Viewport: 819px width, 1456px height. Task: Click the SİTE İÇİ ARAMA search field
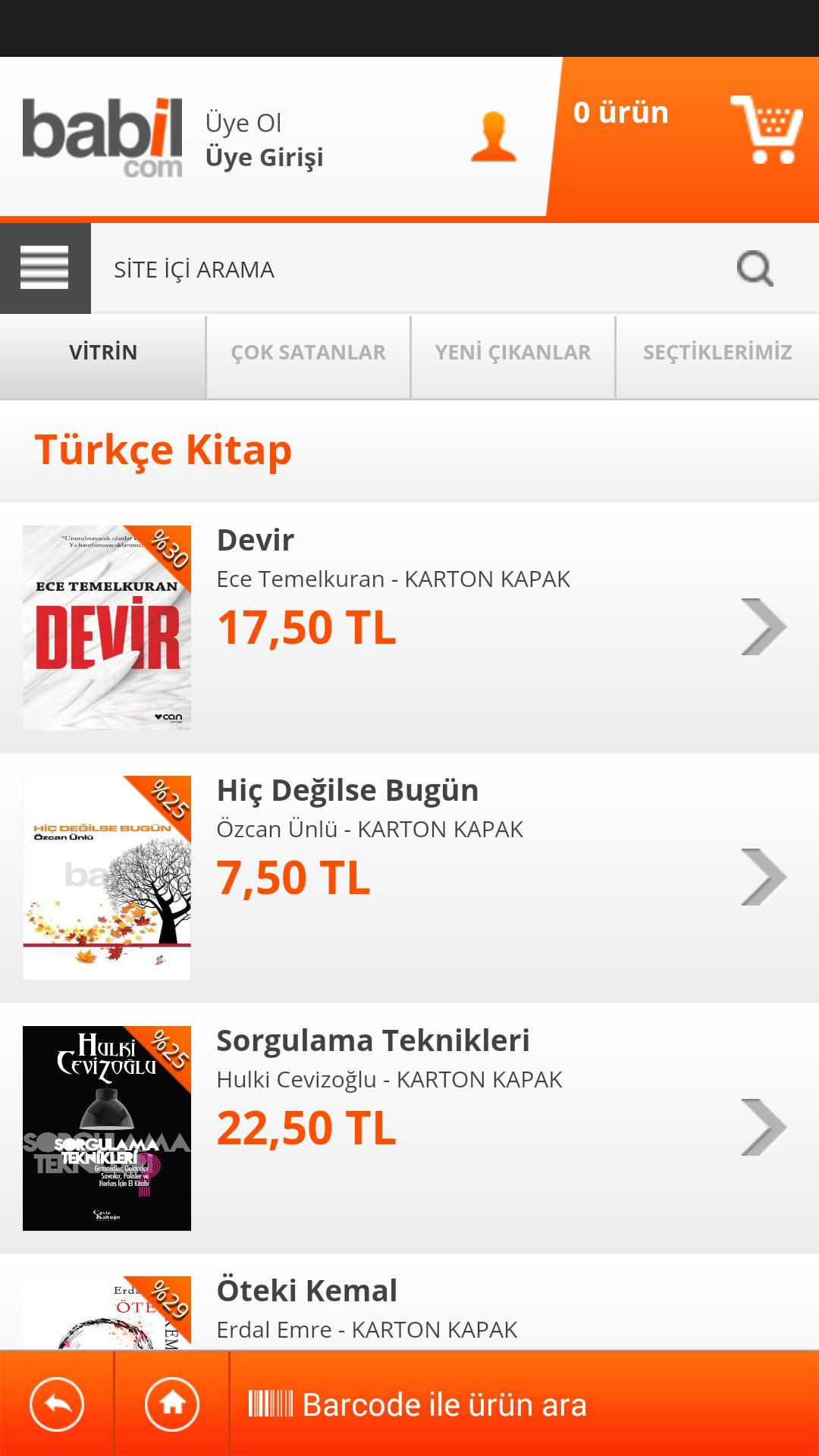303,268
